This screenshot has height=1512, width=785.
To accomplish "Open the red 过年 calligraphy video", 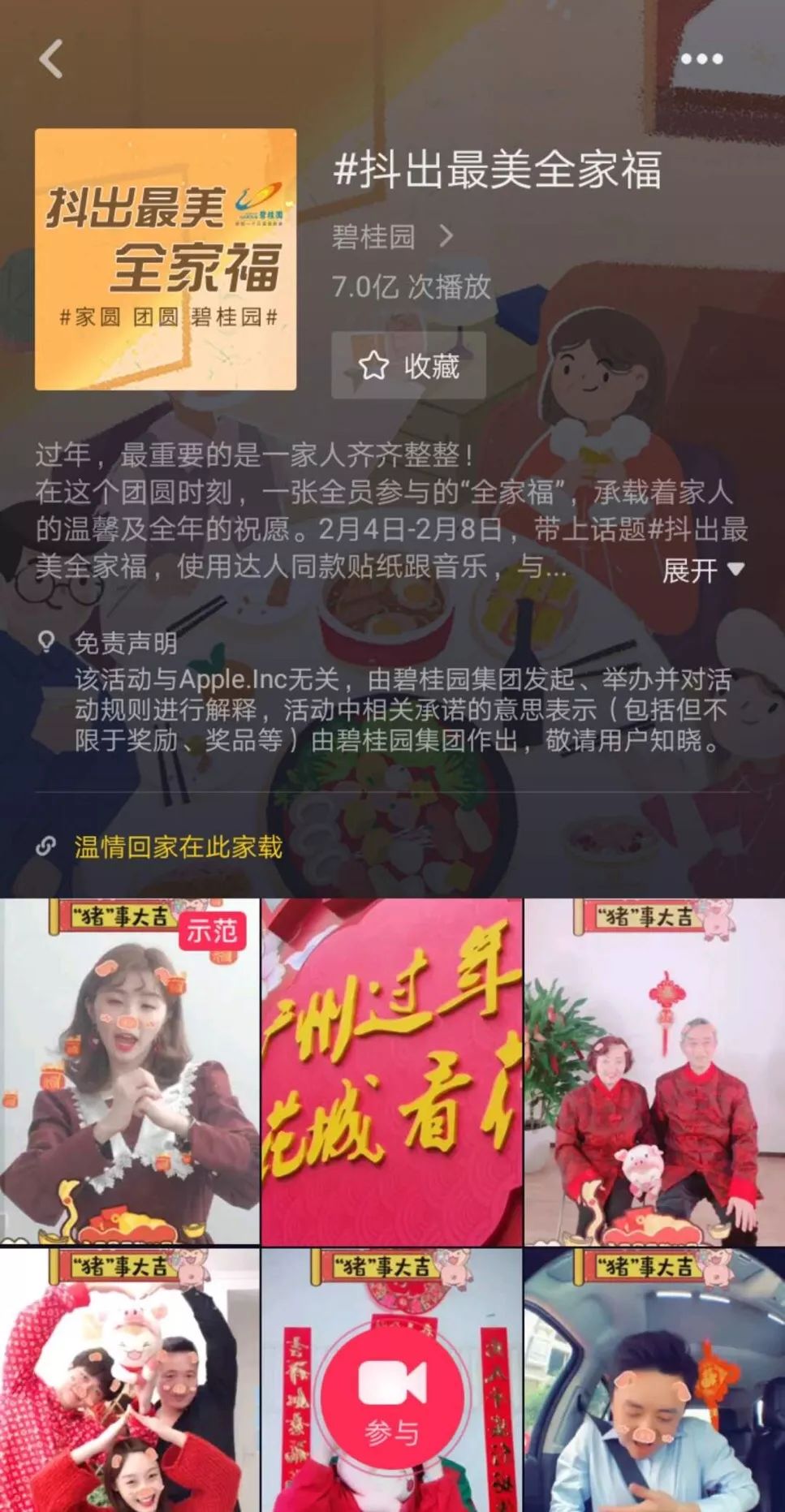I will [392, 1071].
